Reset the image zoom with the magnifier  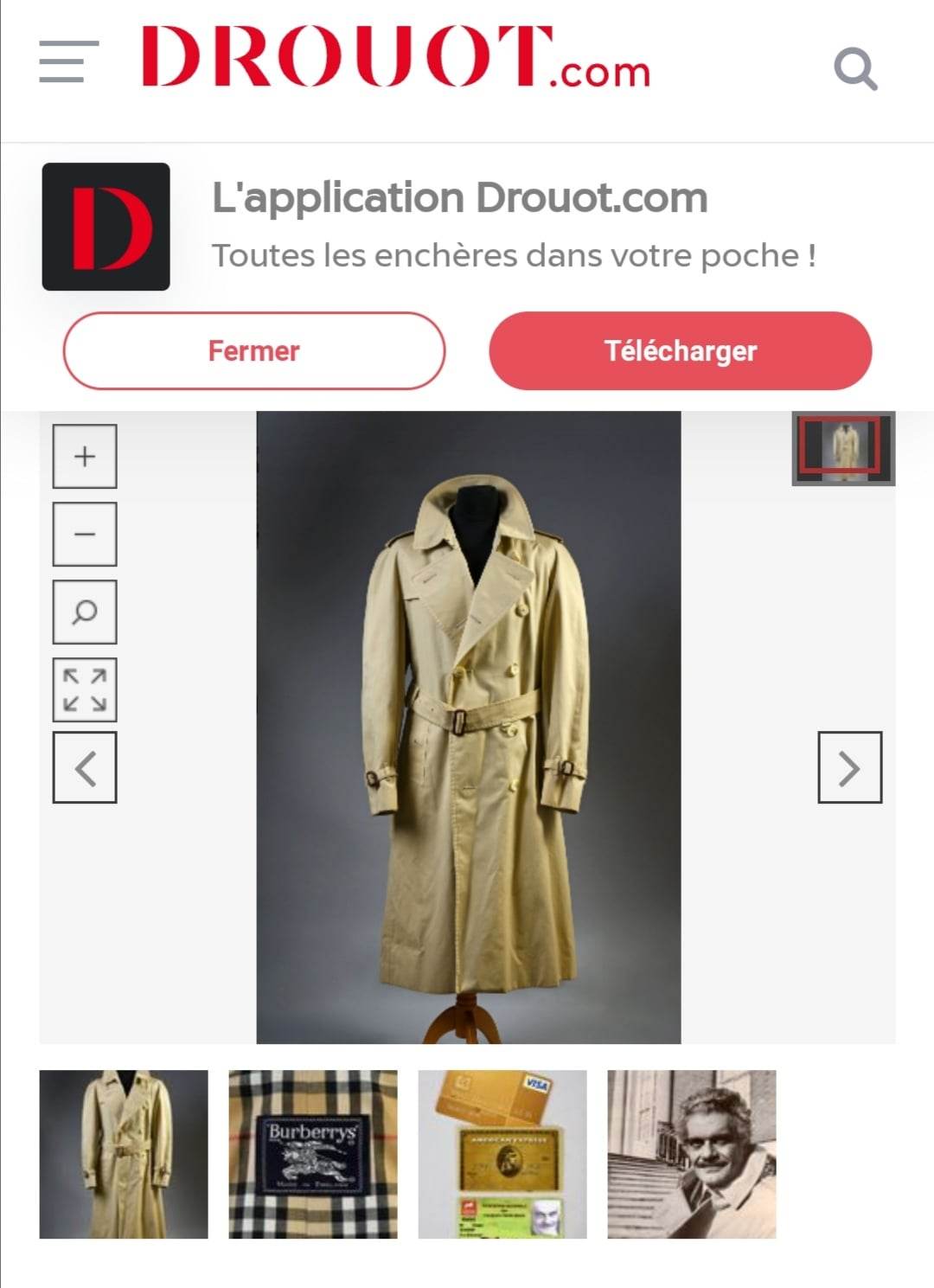pyautogui.click(x=85, y=612)
